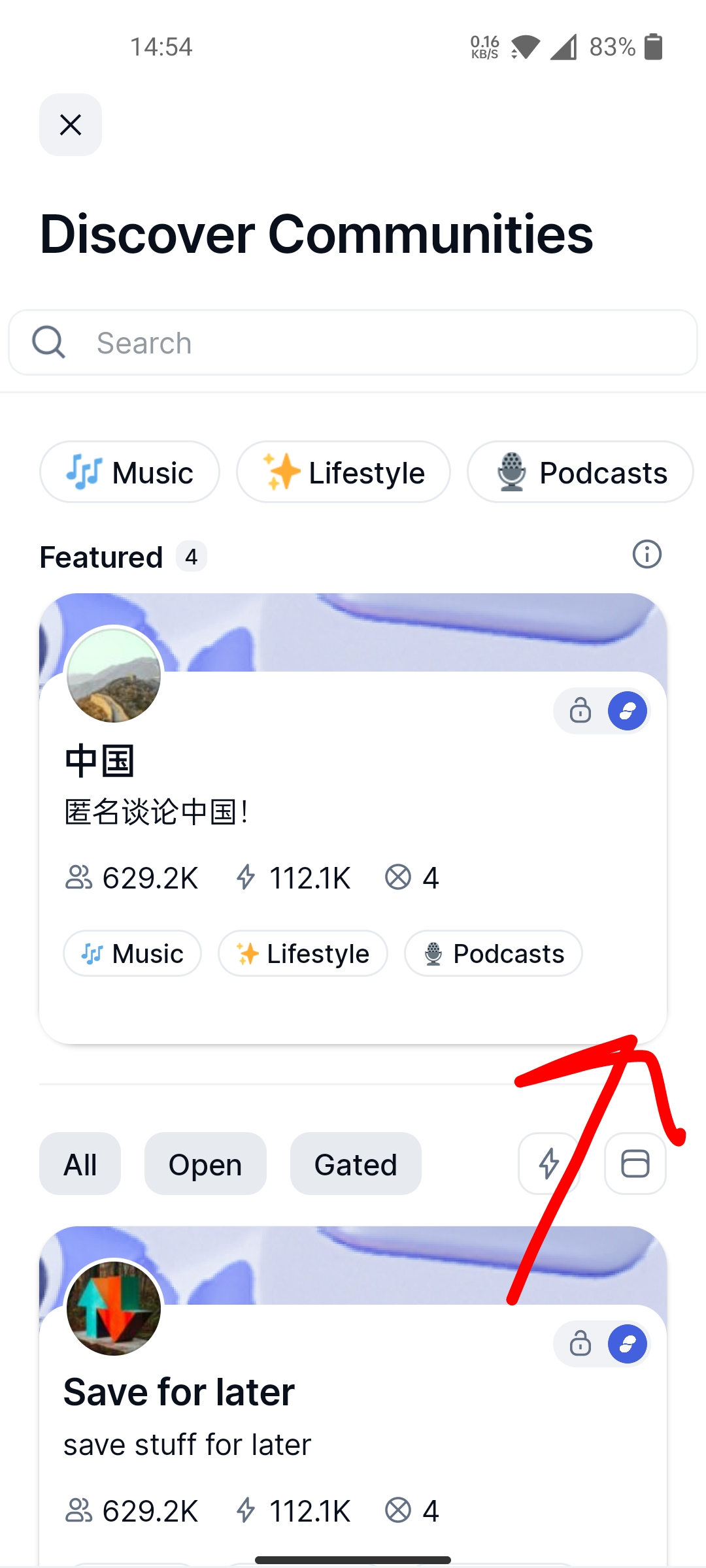Tap the Lifestyle tag on the 中国 card
Screen dimensions: 706x1568
(x=303, y=954)
